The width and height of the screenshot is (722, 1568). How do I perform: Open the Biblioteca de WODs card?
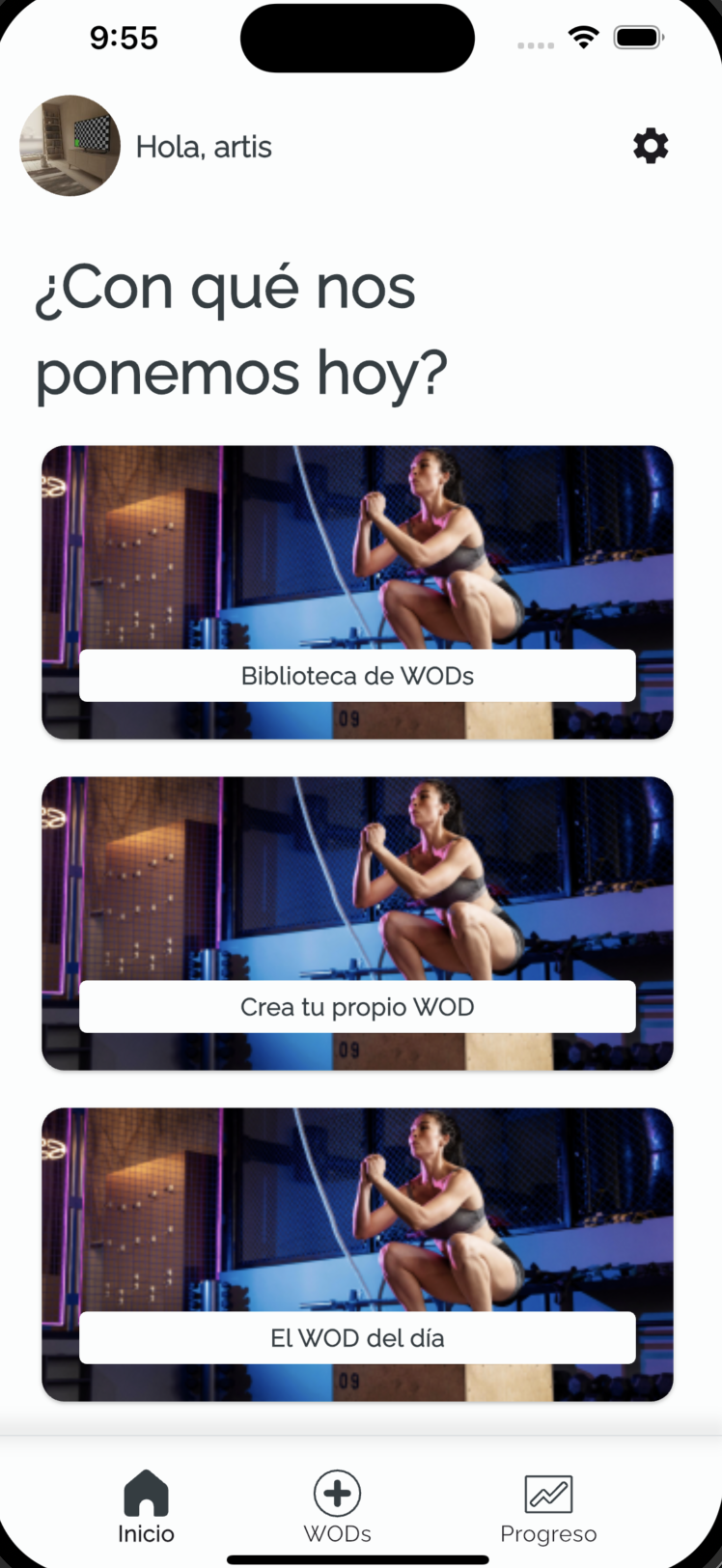pyautogui.click(x=357, y=675)
